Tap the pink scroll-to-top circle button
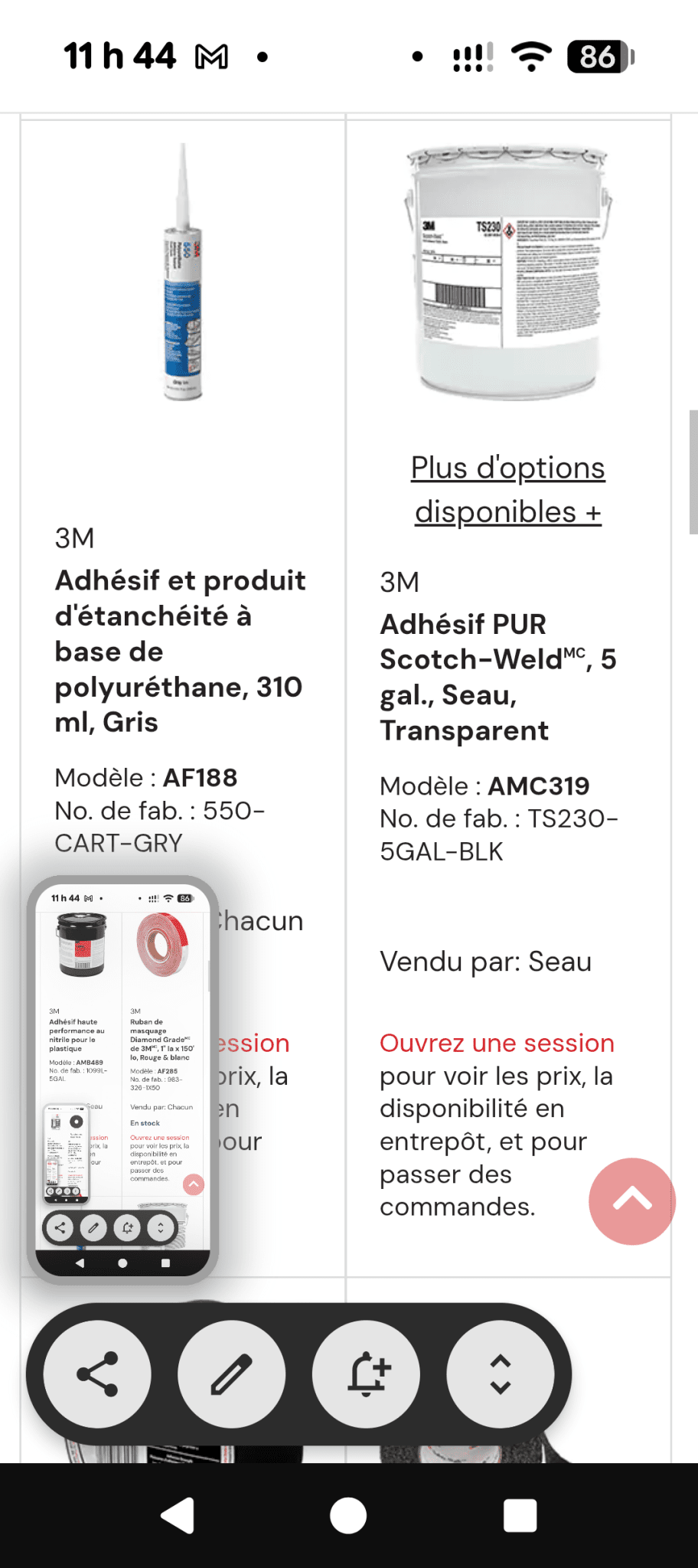The width and height of the screenshot is (698, 1568). 631,1200
